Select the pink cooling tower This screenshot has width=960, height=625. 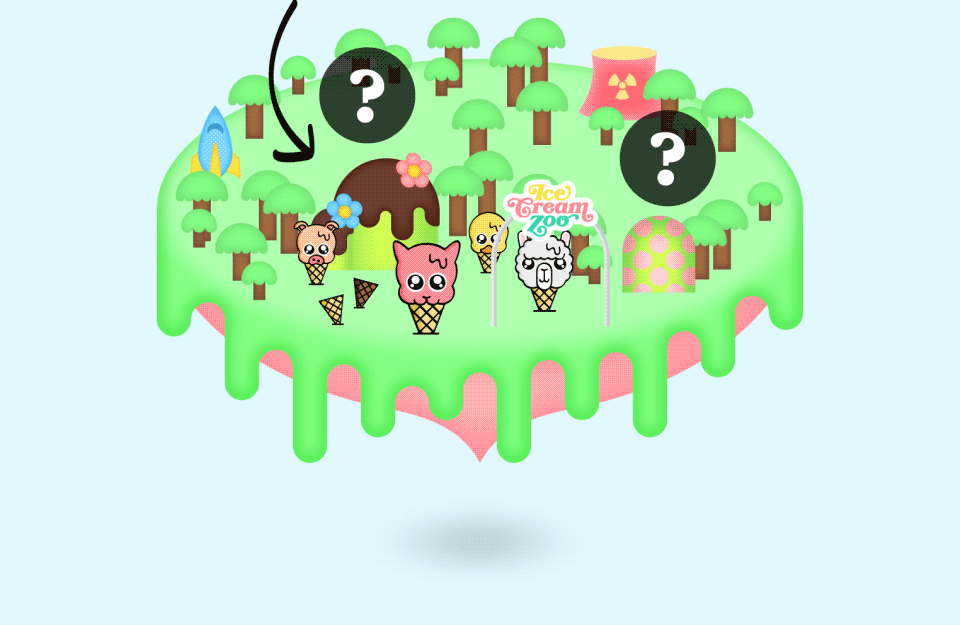(x=621, y=82)
